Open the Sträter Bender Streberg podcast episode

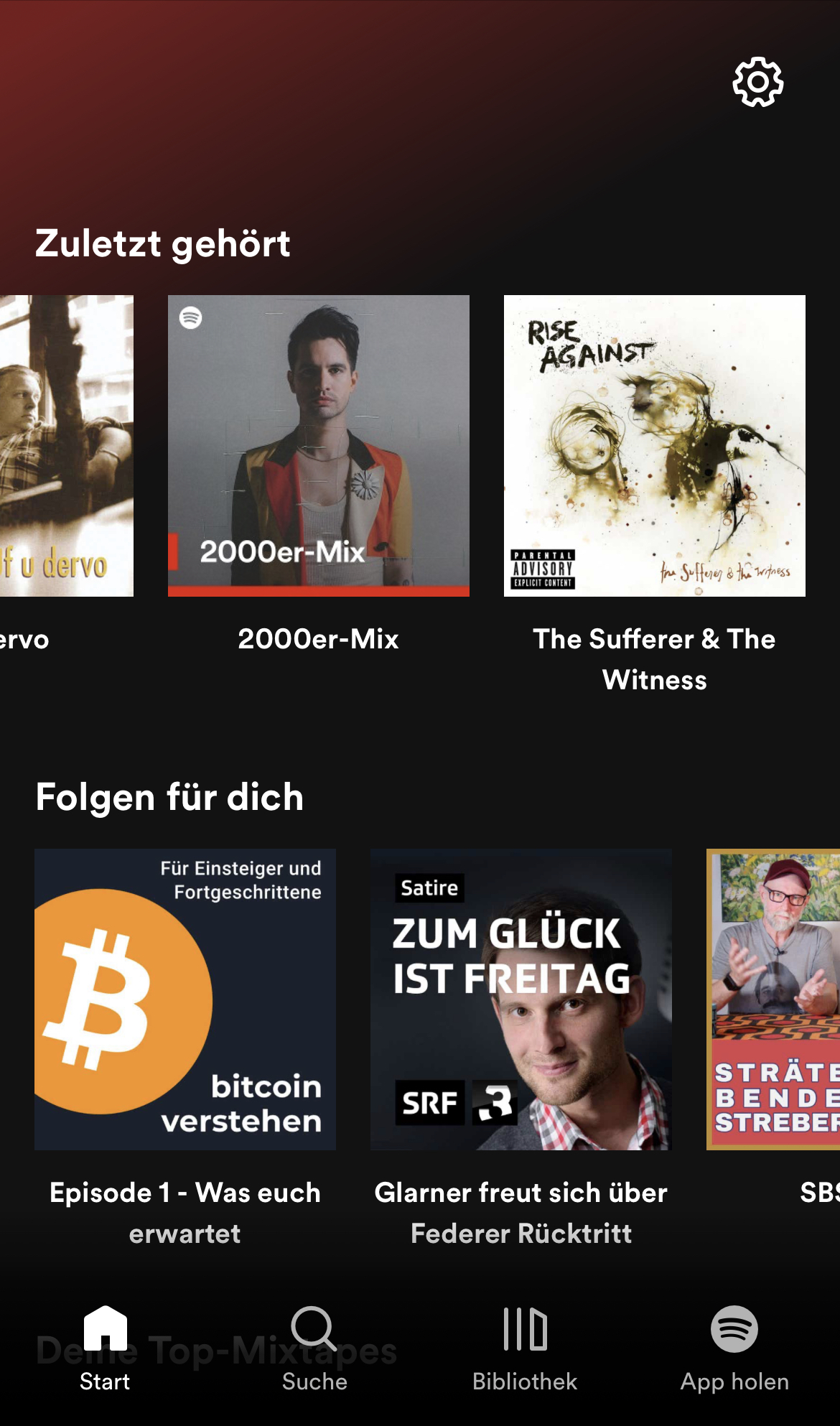[x=773, y=999]
